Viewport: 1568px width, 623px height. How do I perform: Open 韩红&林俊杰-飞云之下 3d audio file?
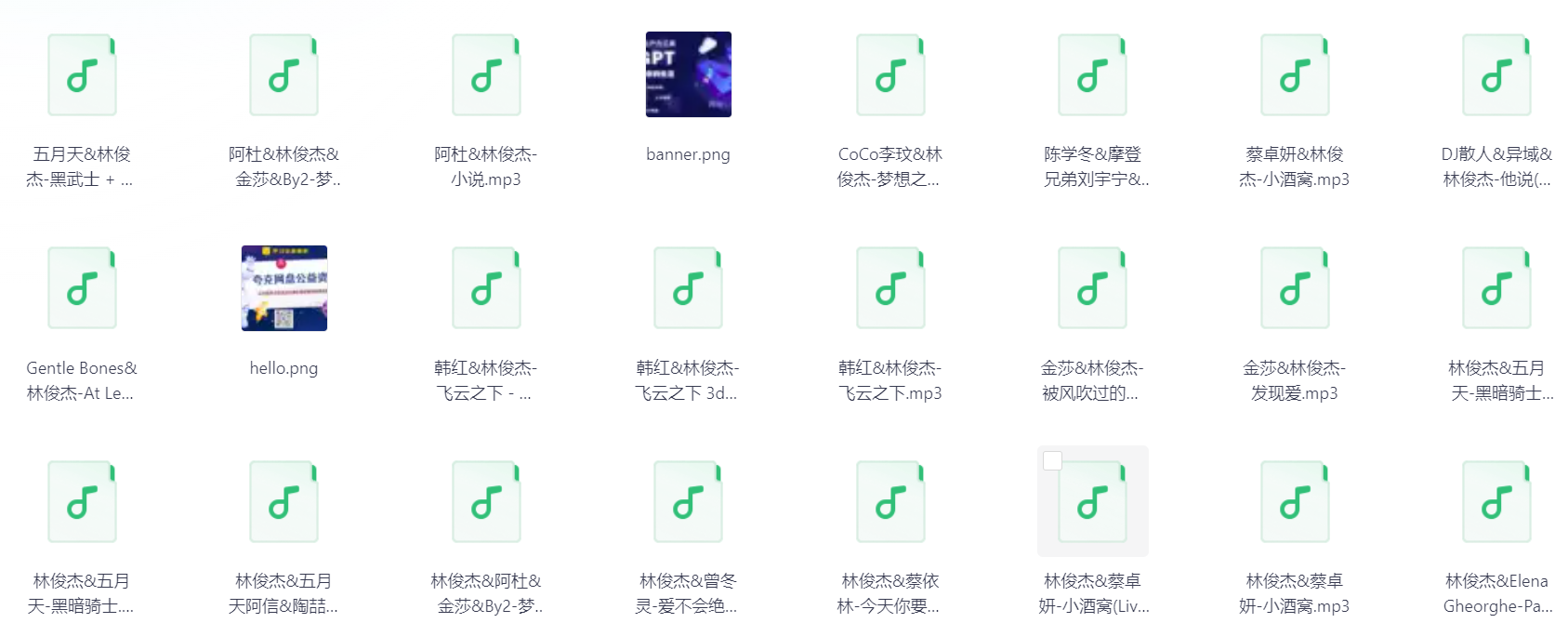pyautogui.click(x=688, y=288)
